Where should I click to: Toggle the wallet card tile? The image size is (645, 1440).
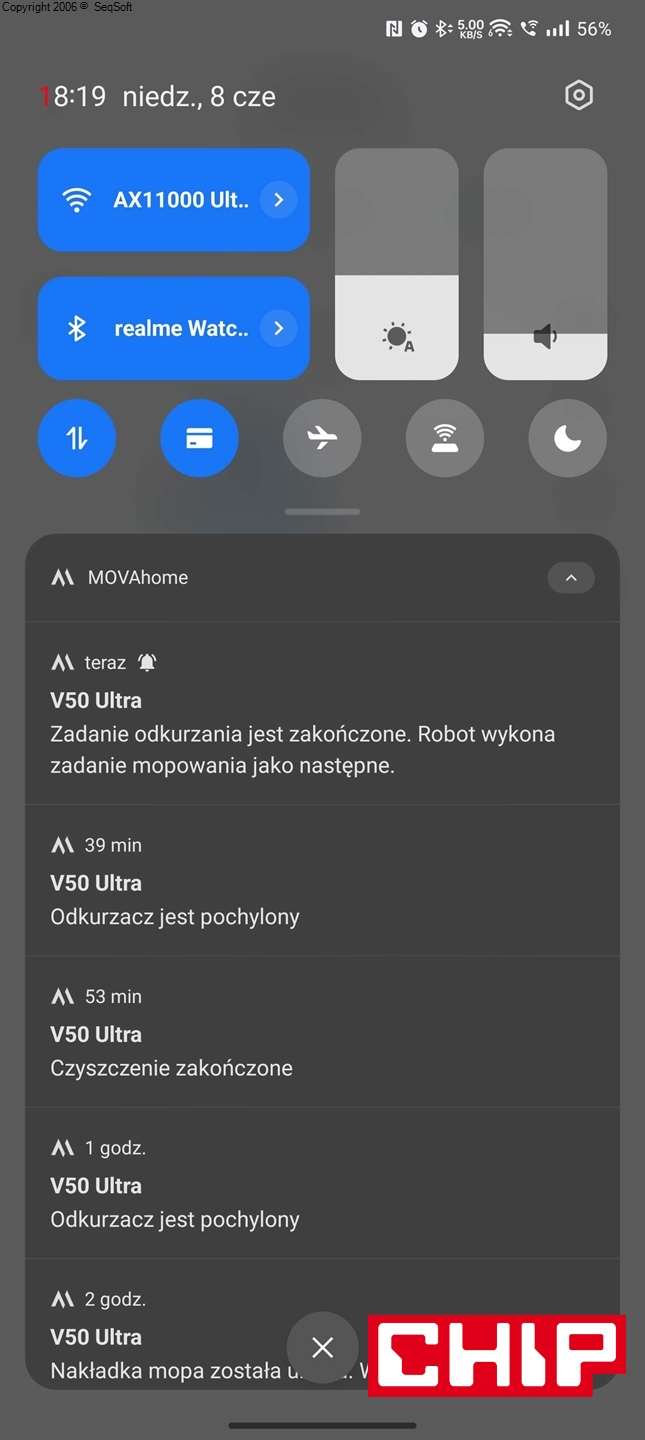pyautogui.click(x=199, y=438)
